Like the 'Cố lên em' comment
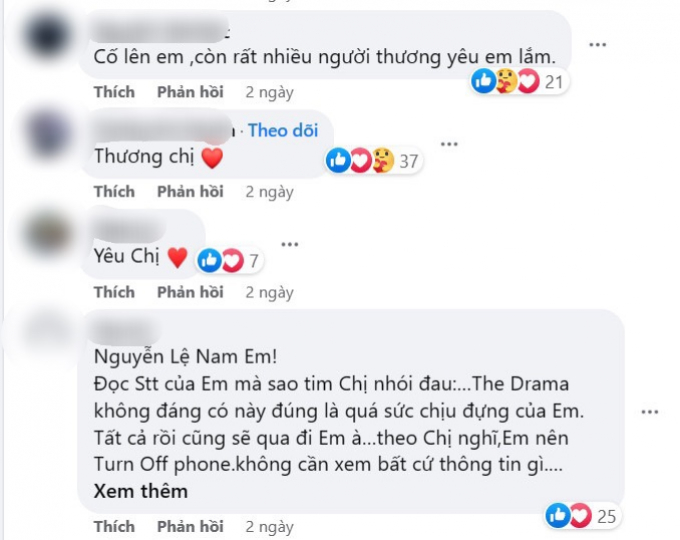The height and width of the screenshot is (540, 680). click(x=114, y=92)
